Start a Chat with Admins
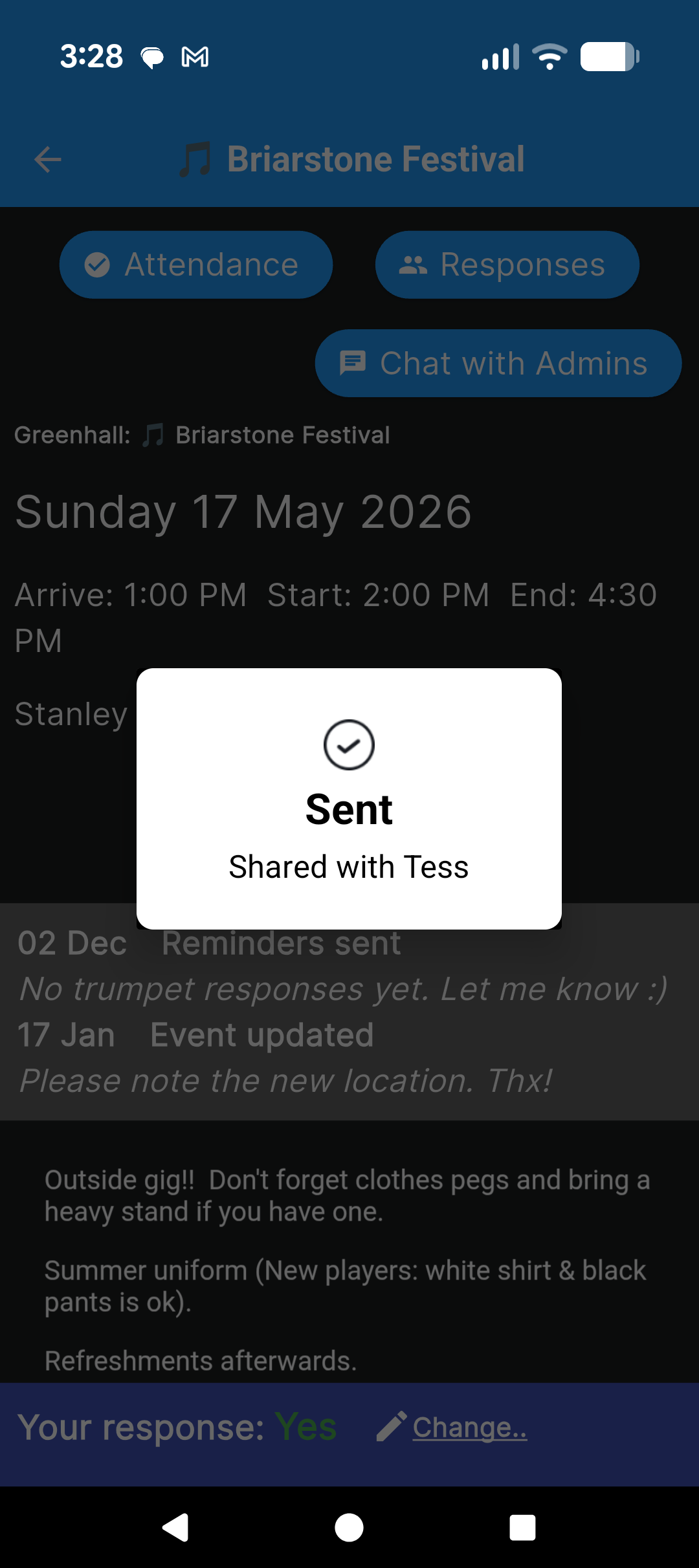 498,364
